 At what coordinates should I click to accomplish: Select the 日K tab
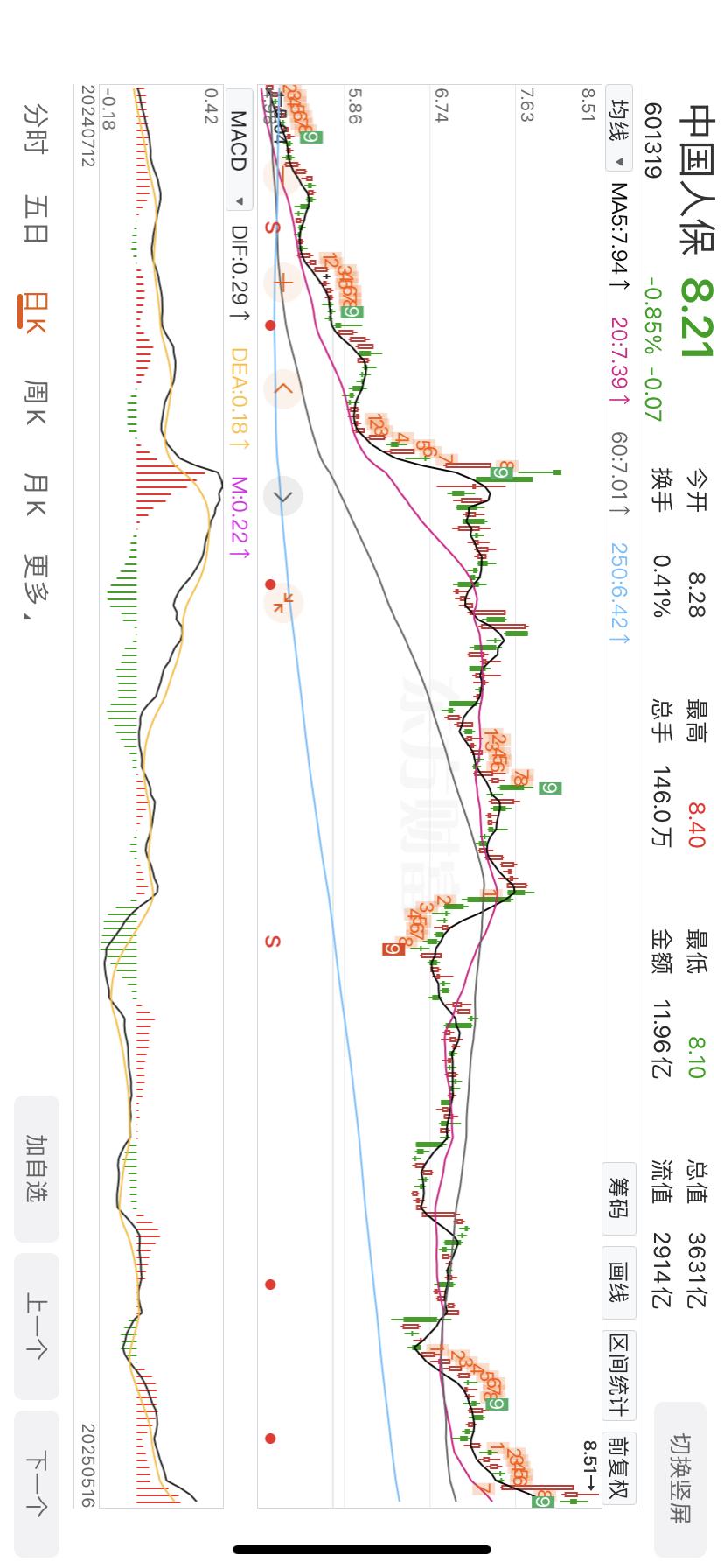click(x=37, y=308)
